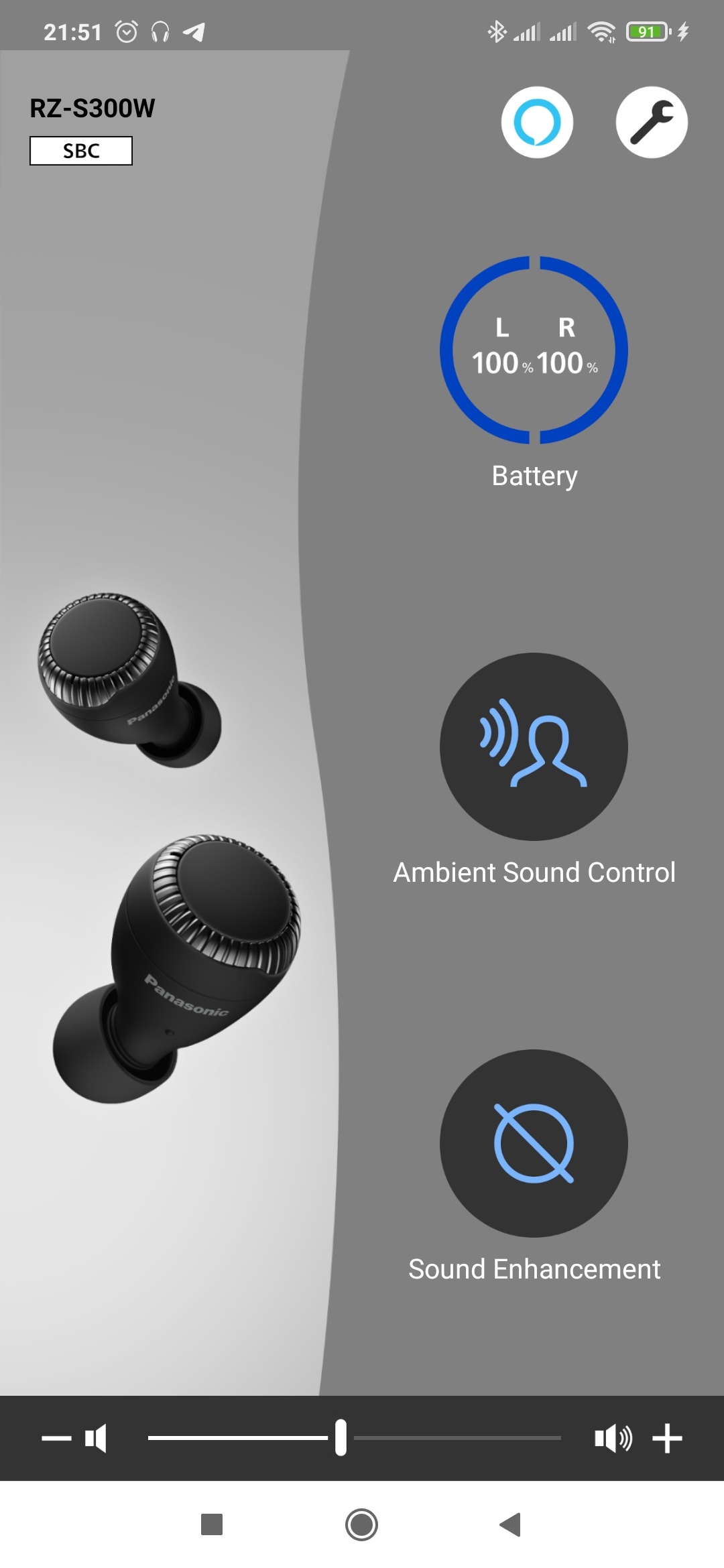This screenshot has width=724, height=1568.
Task: Go back using system back button
Action: 511,1524
